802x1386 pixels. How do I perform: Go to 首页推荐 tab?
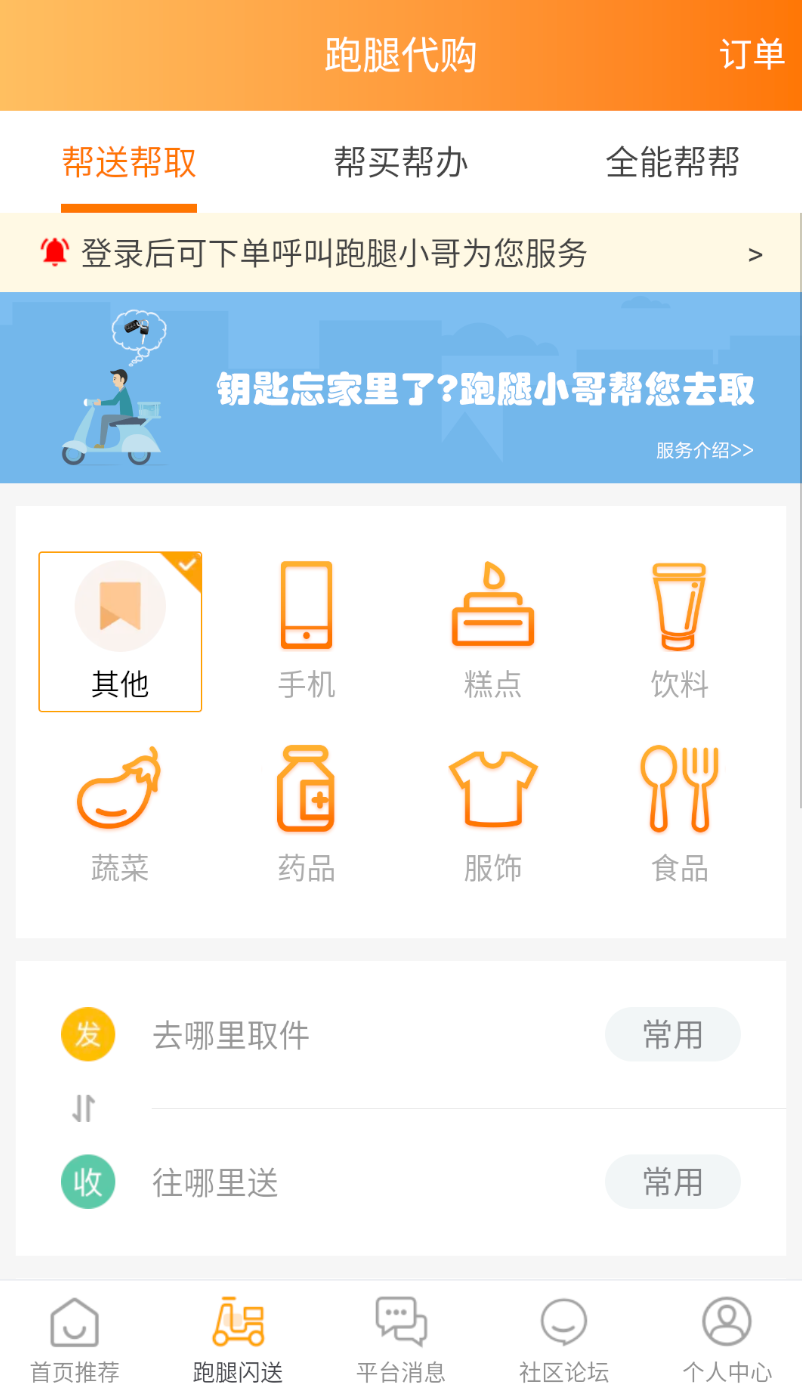(x=75, y=1339)
